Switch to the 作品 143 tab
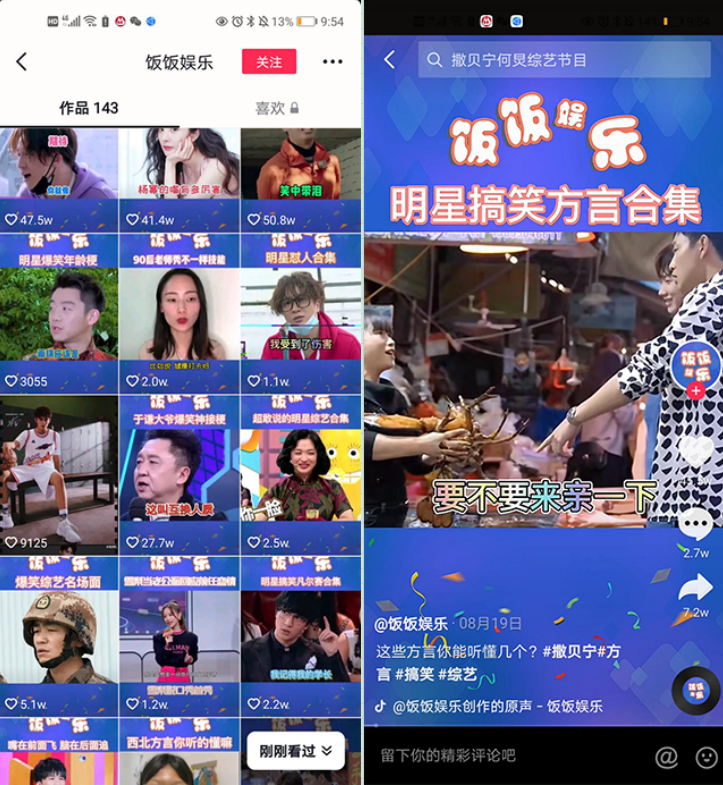This screenshot has width=723, height=785. click(89, 108)
